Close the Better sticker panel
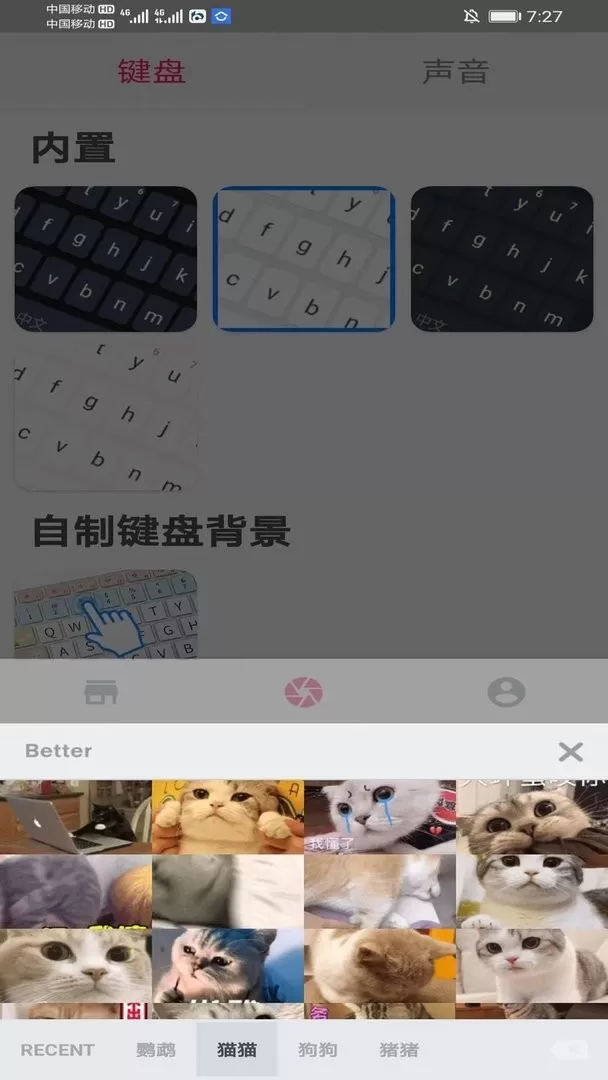The width and height of the screenshot is (608, 1080). (570, 752)
